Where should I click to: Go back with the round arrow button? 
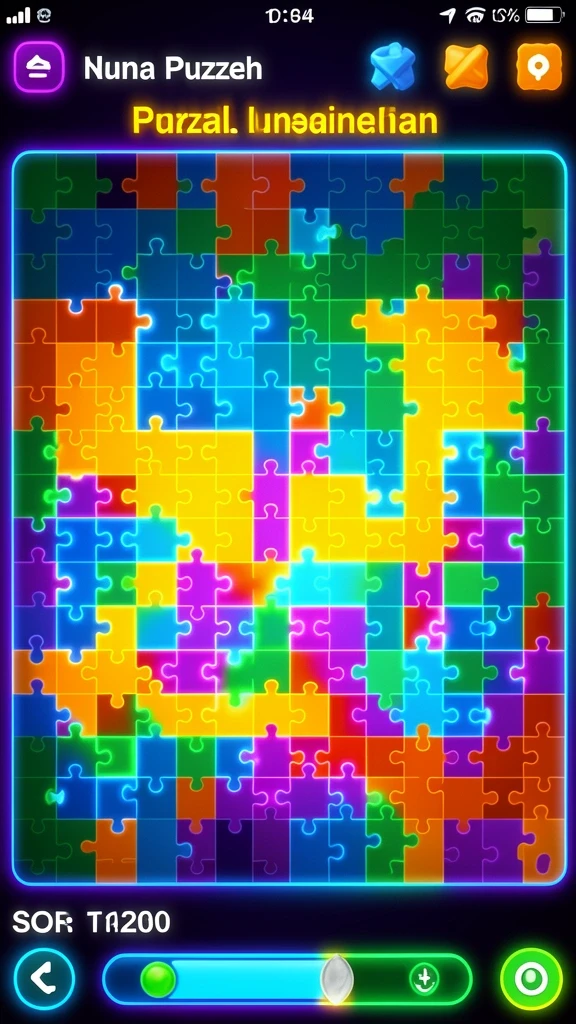point(44,979)
